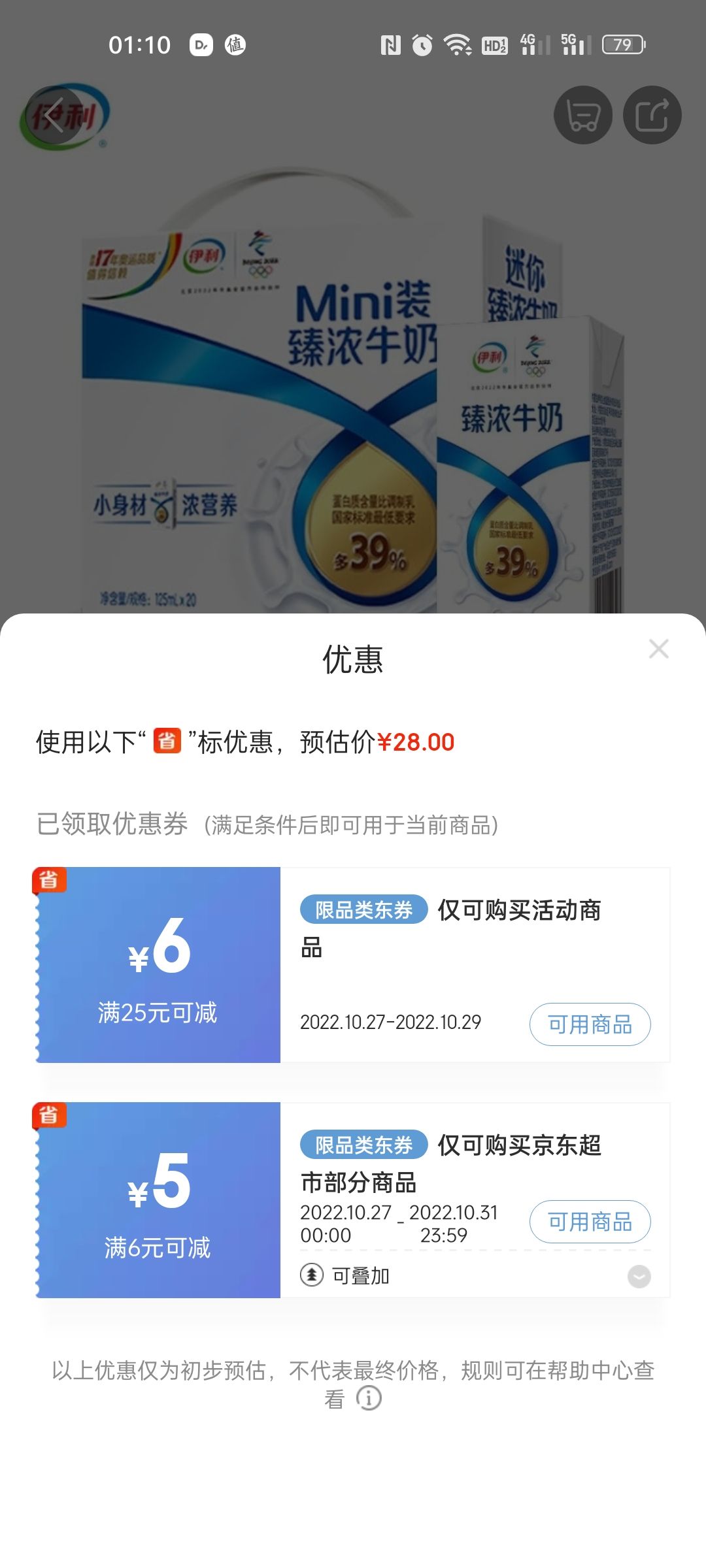Screen dimensions: 706x1568
Task: Tap the NFC icon in the status bar
Action: tap(390, 46)
